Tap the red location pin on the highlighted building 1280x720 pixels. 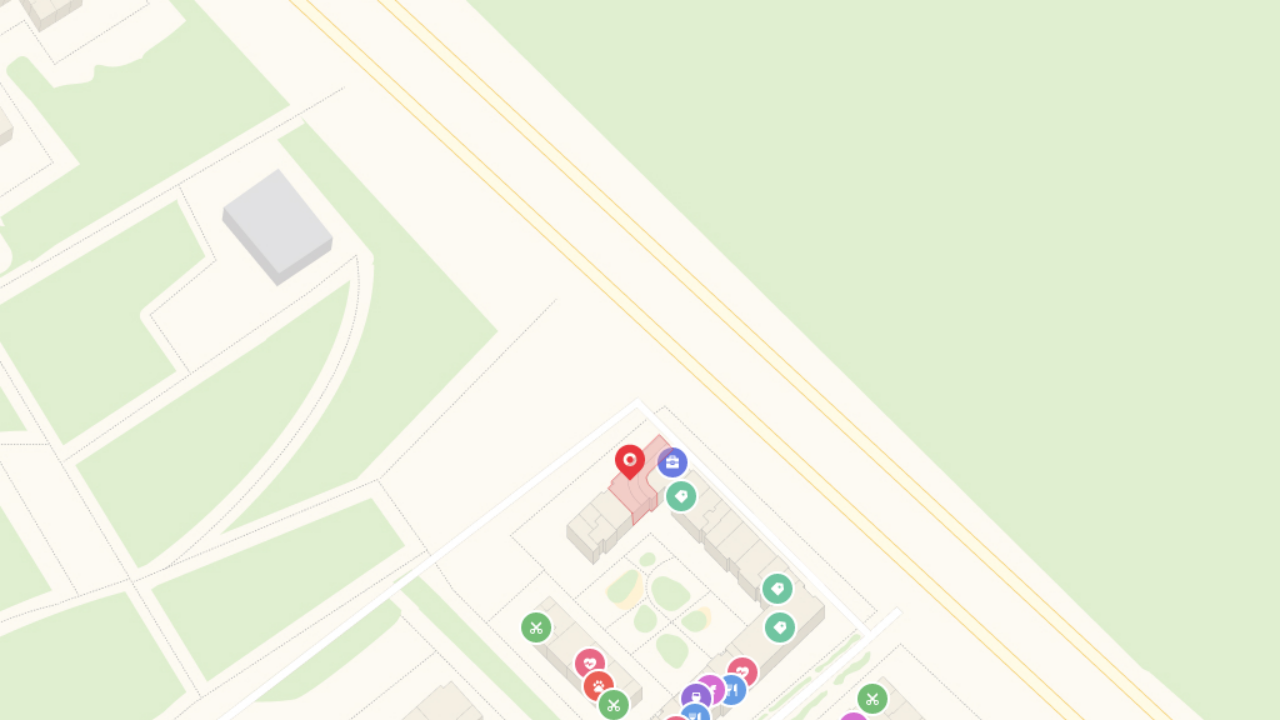click(x=629, y=461)
